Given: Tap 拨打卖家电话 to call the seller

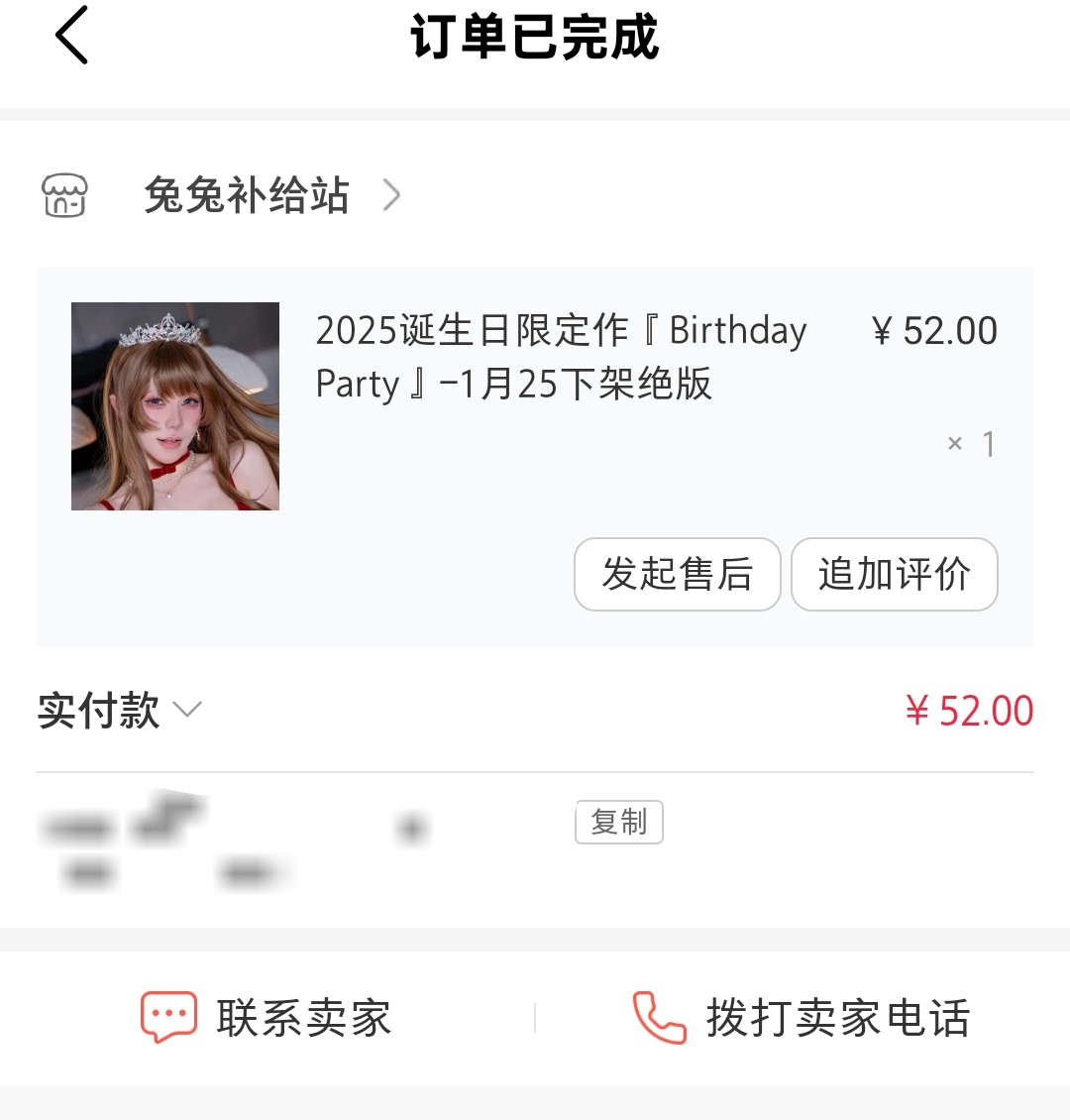Looking at the screenshot, I should (x=802, y=1018).
